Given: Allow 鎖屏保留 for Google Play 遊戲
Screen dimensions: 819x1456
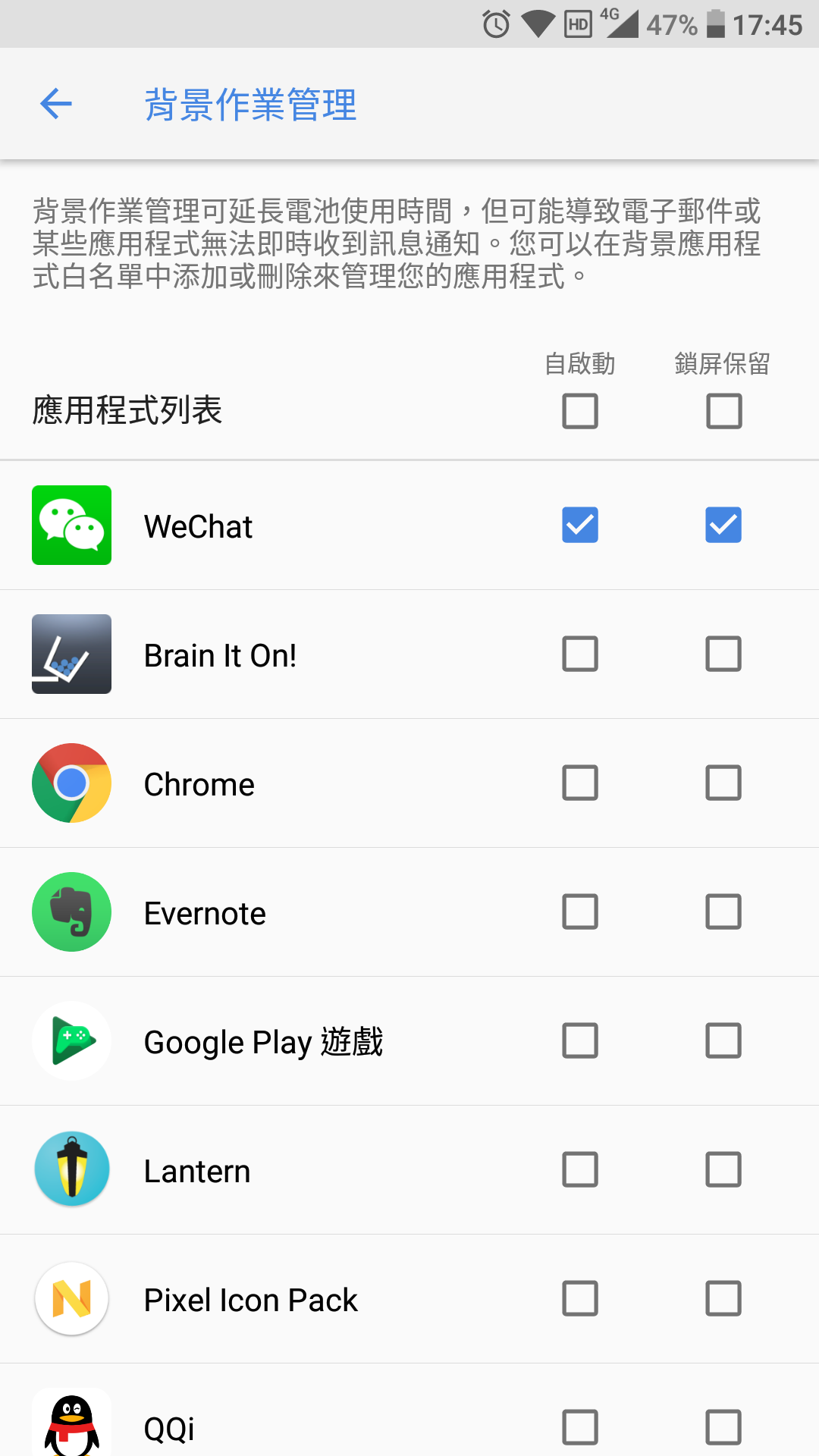Looking at the screenshot, I should coord(723,1040).
